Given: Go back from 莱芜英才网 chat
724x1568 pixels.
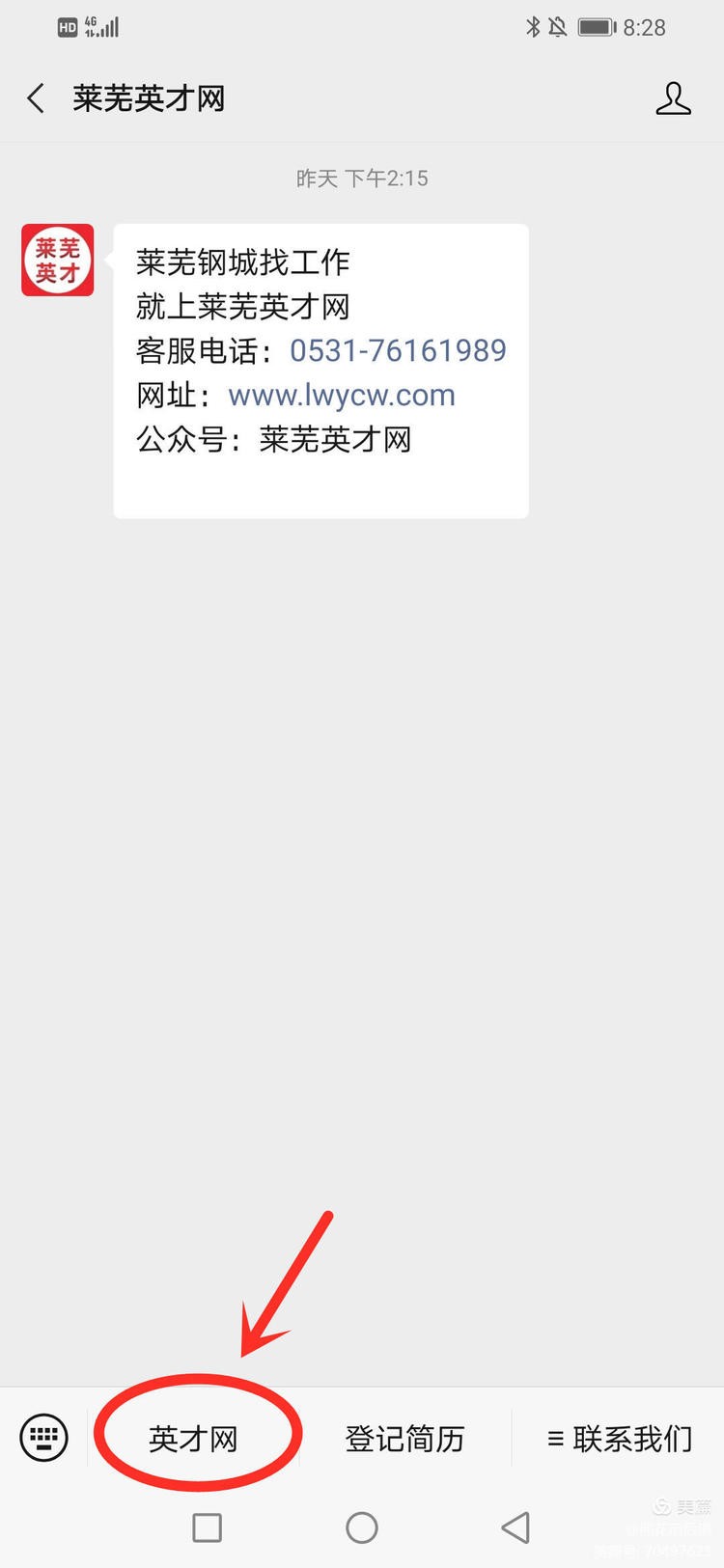Looking at the screenshot, I should click(36, 98).
